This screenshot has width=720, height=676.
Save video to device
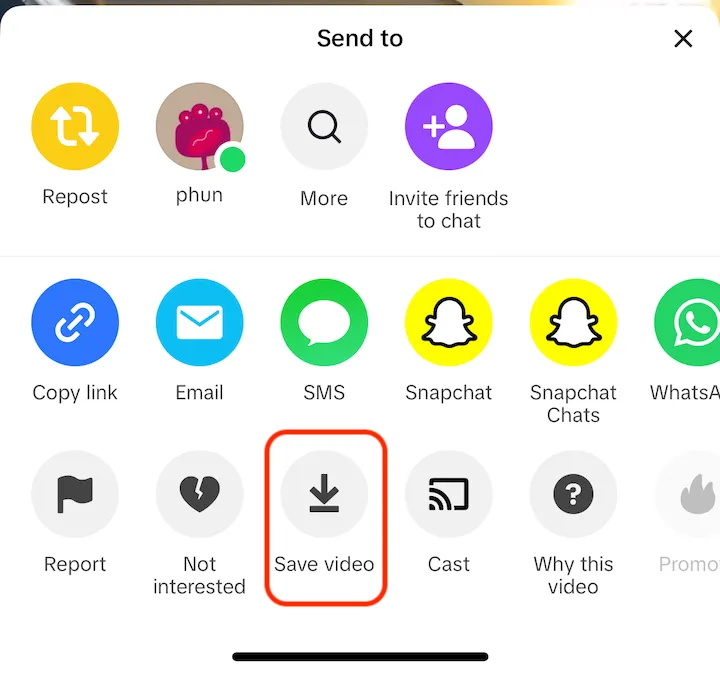click(x=324, y=494)
